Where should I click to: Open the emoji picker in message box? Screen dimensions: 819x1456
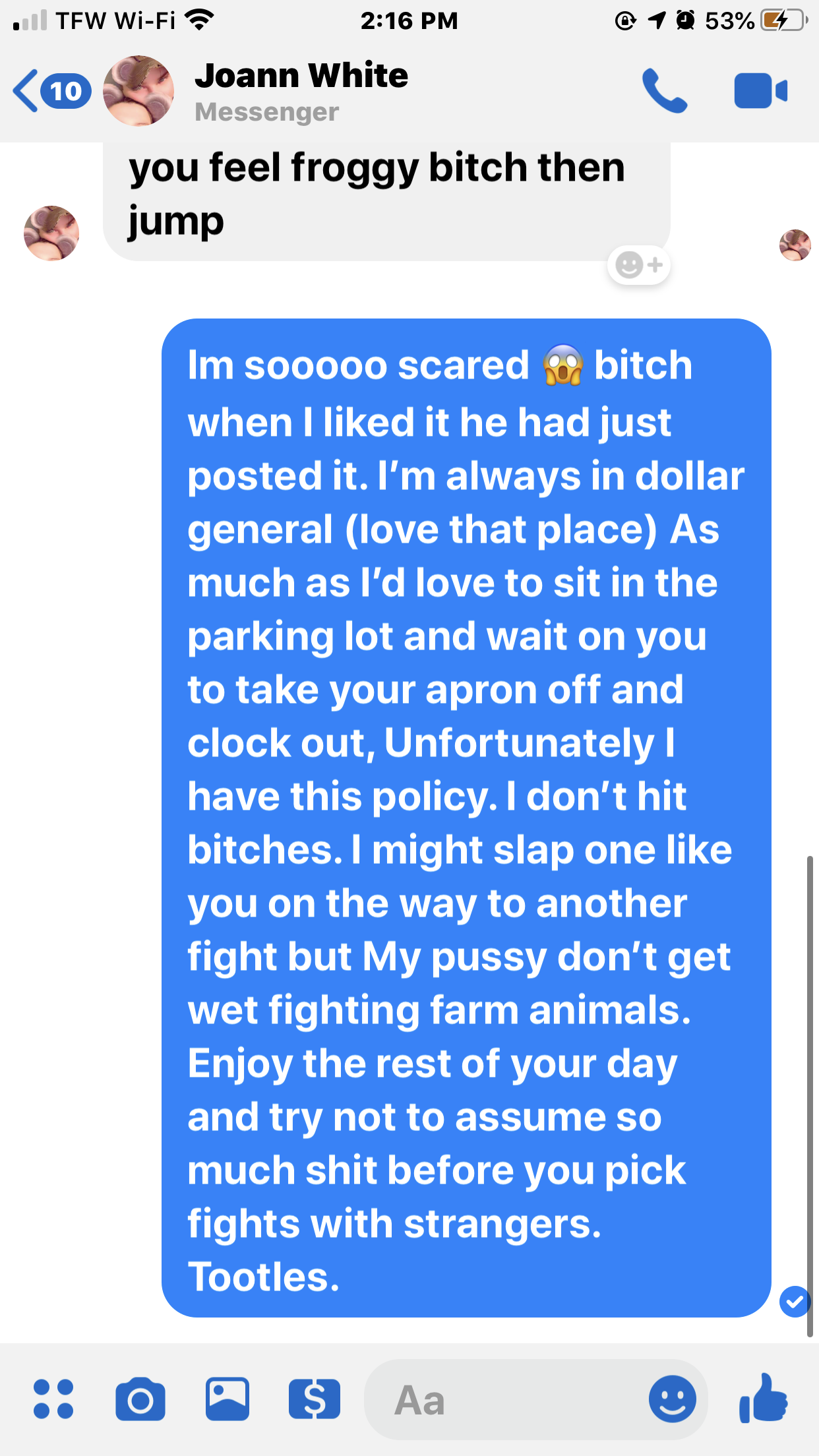coord(671,1399)
